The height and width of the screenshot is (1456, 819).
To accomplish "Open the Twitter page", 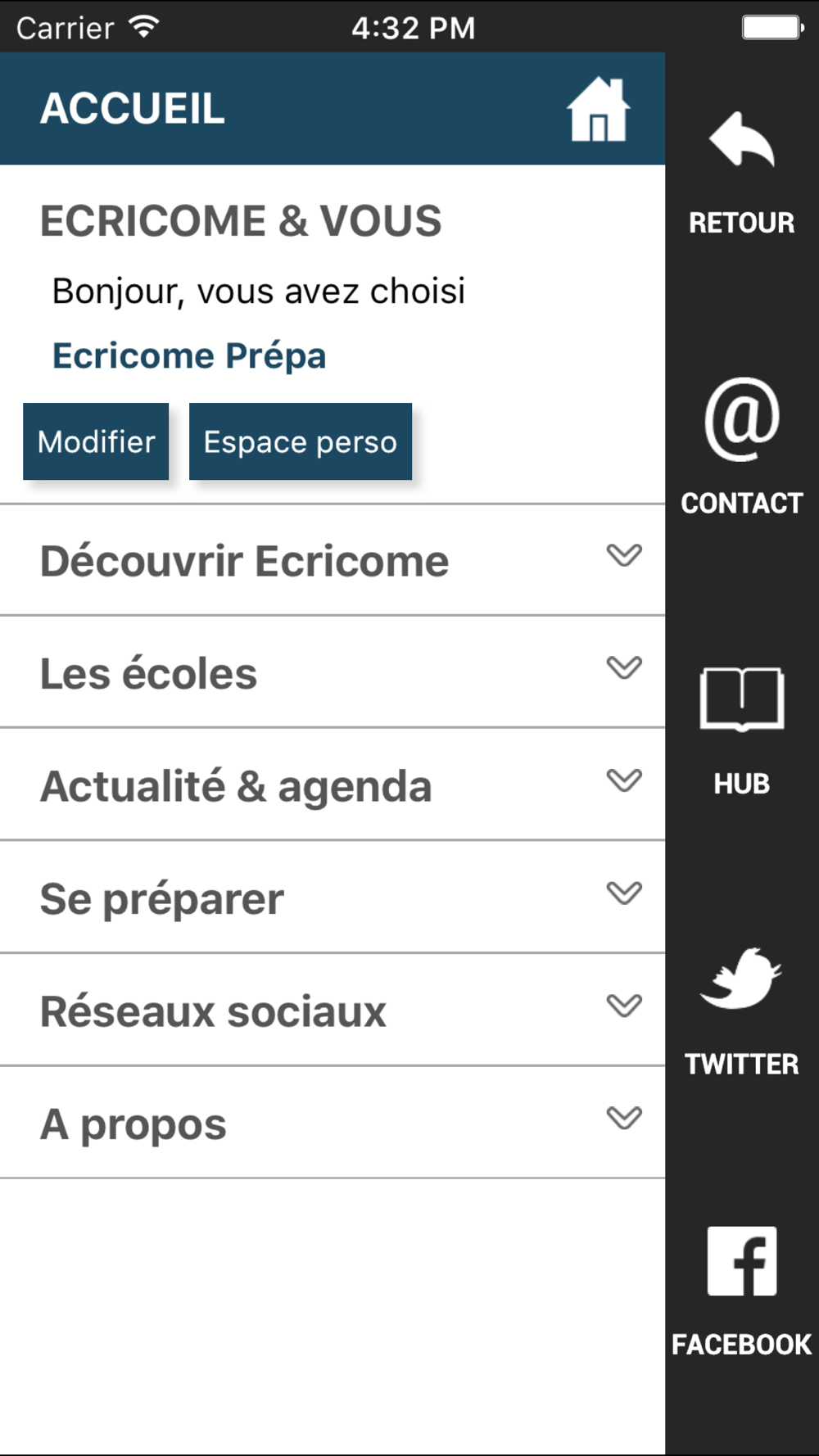I will coord(742,1012).
